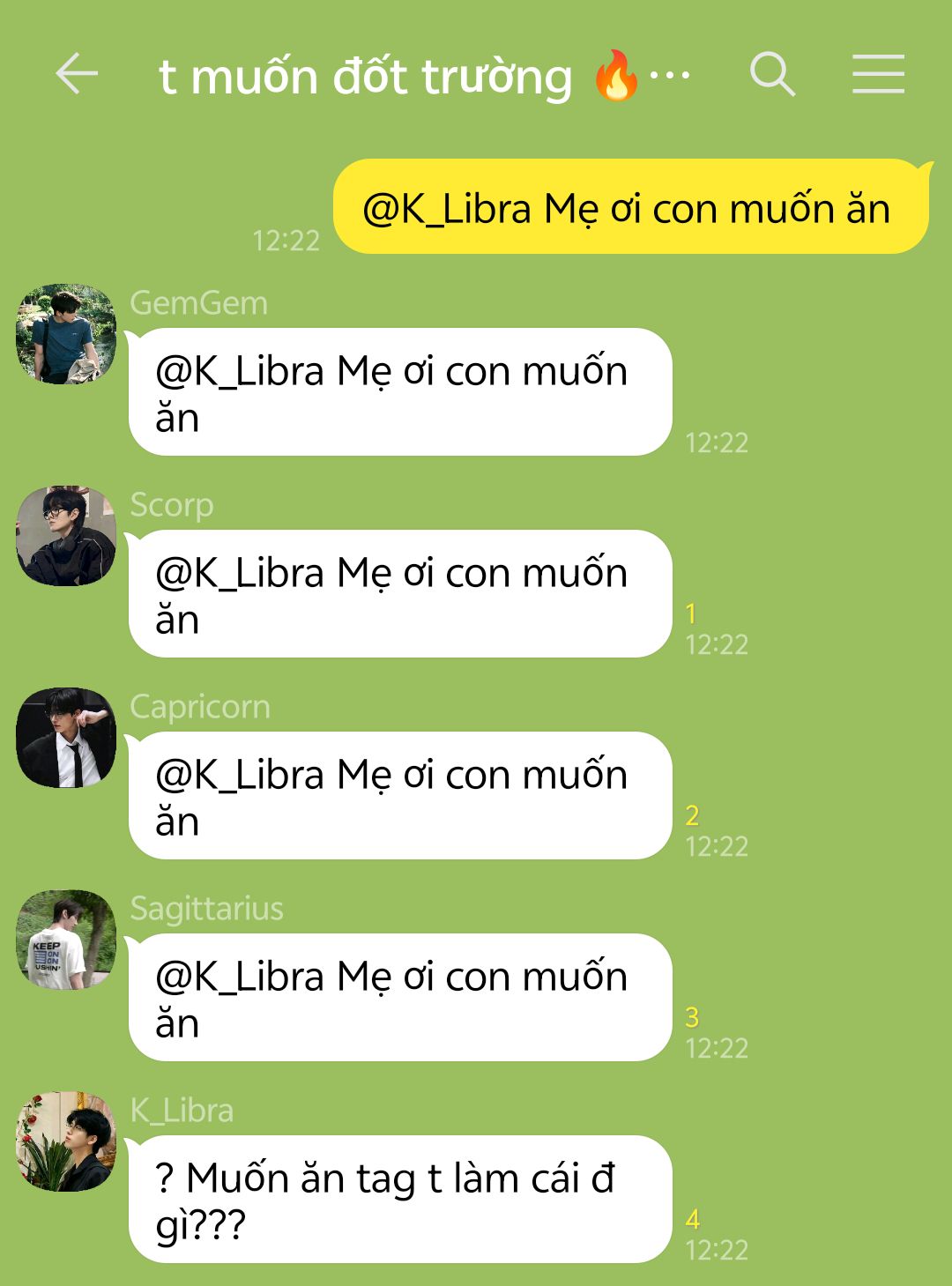
Task: Open Sagittarius's profile photo
Action: [66, 940]
